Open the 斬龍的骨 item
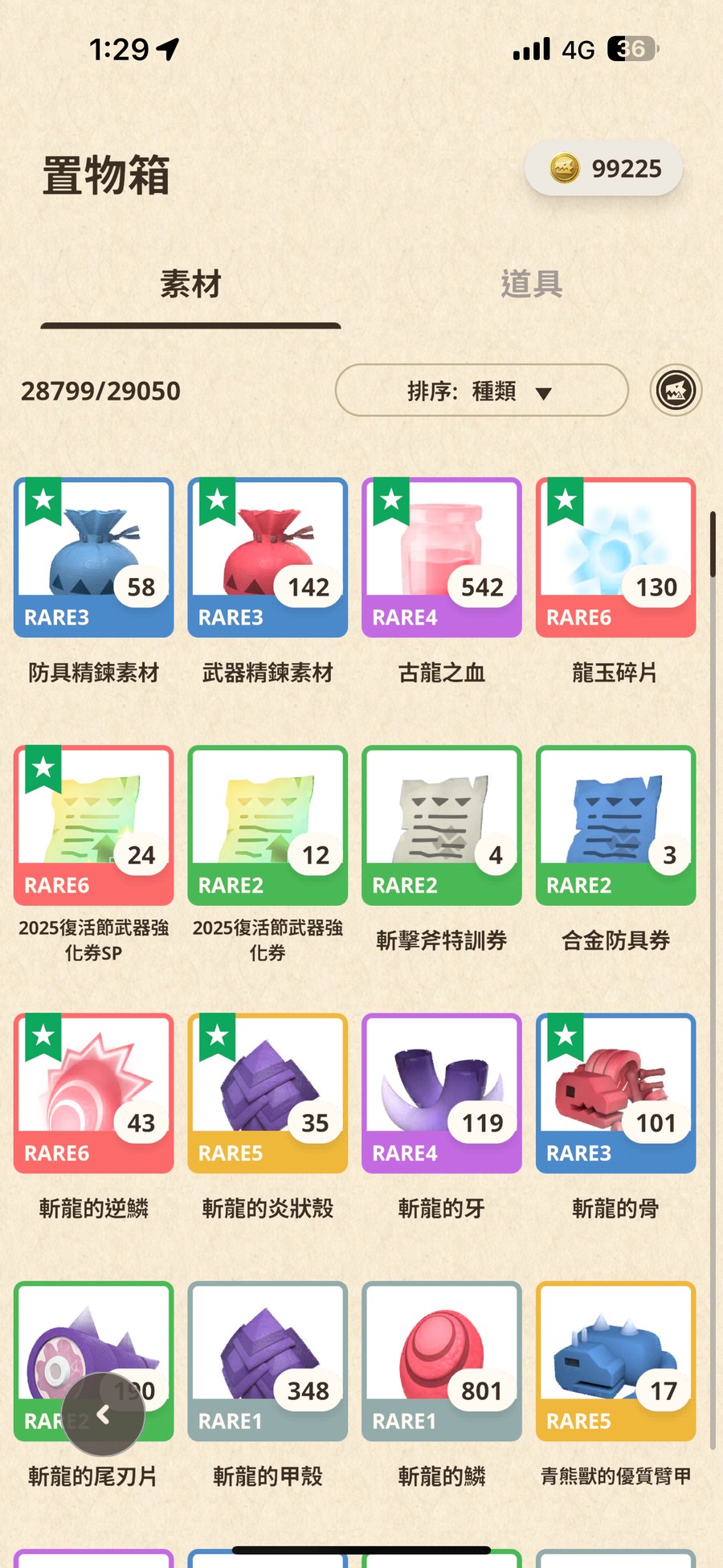 click(x=615, y=1093)
